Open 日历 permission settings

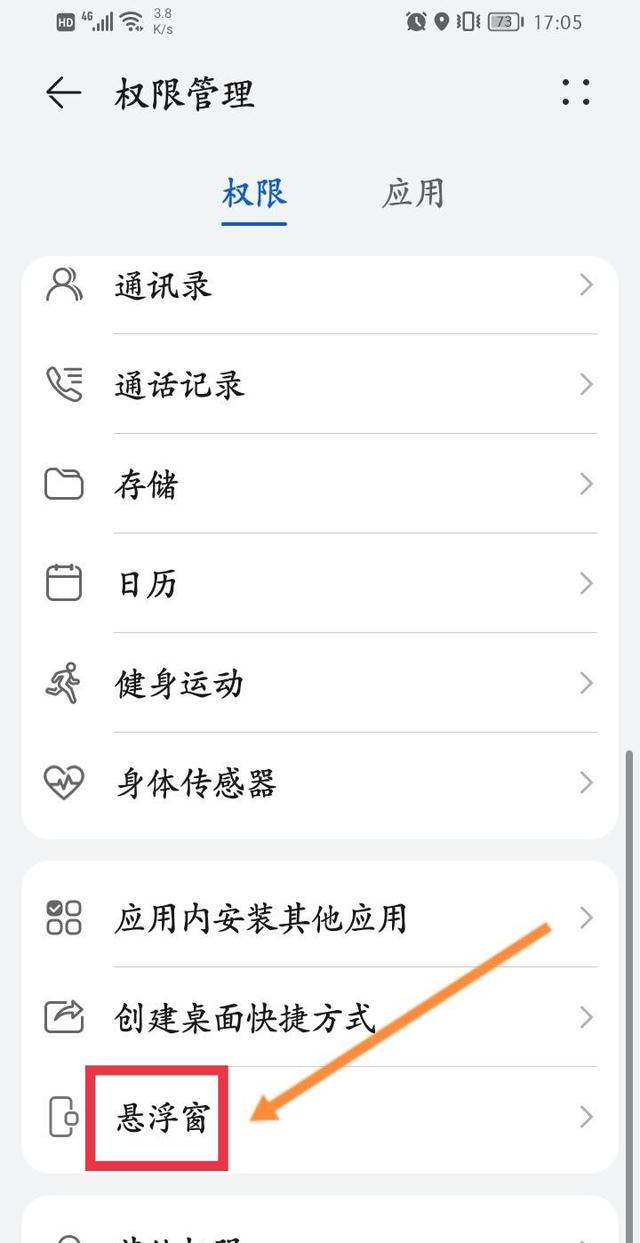(320, 584)
